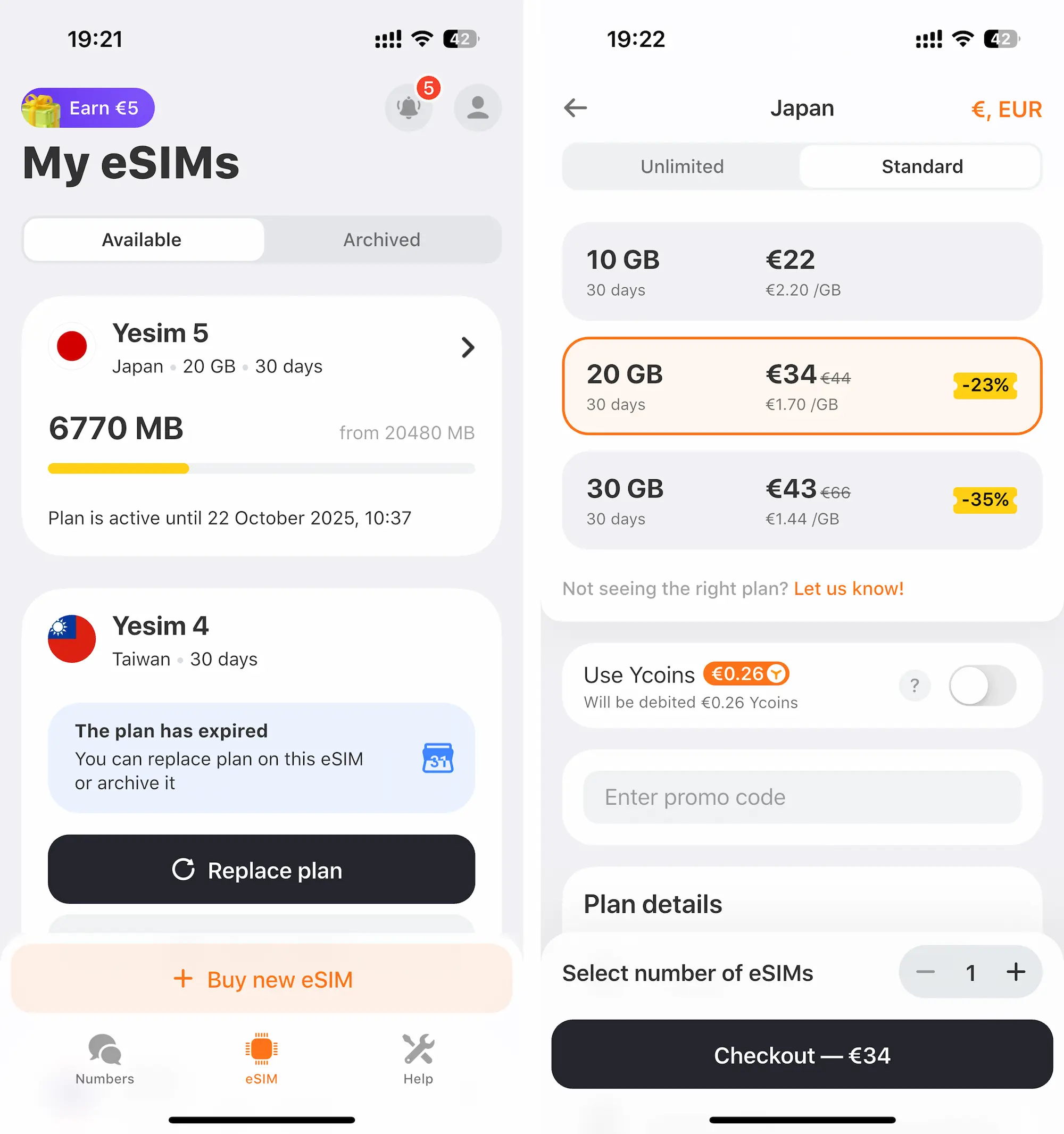Increase number of eSIMs with plus

click(x=1016, y=971)
